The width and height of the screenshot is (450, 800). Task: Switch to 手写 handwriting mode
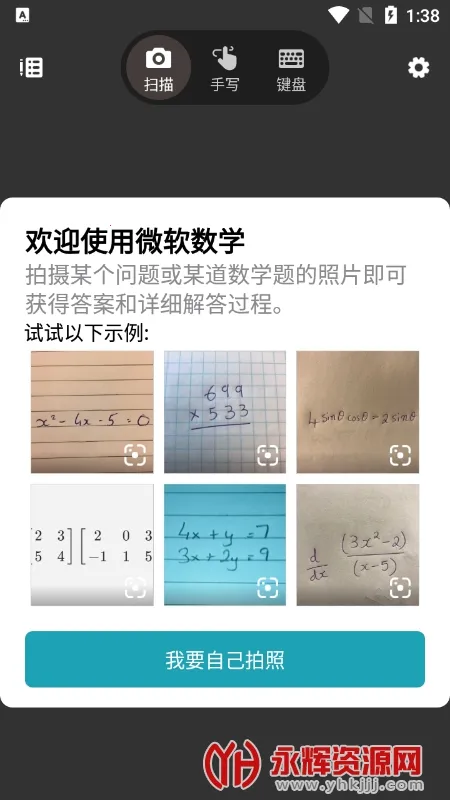224,68
